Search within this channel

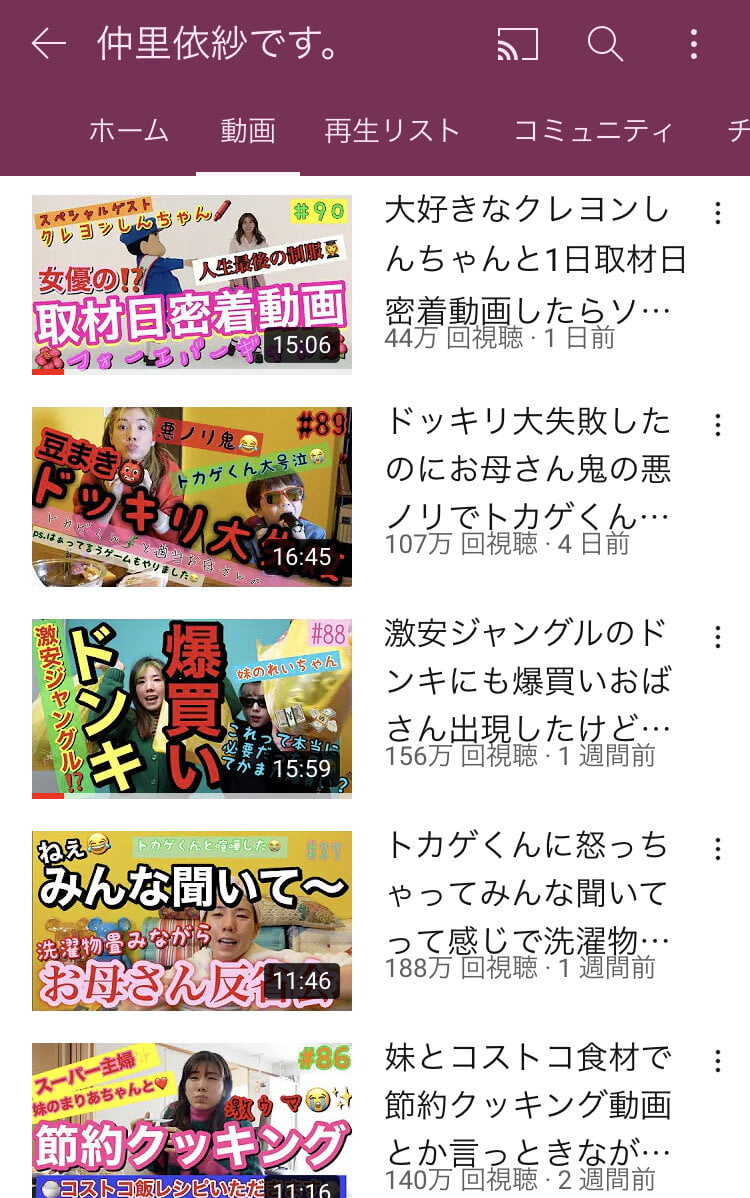coord(604,43)
